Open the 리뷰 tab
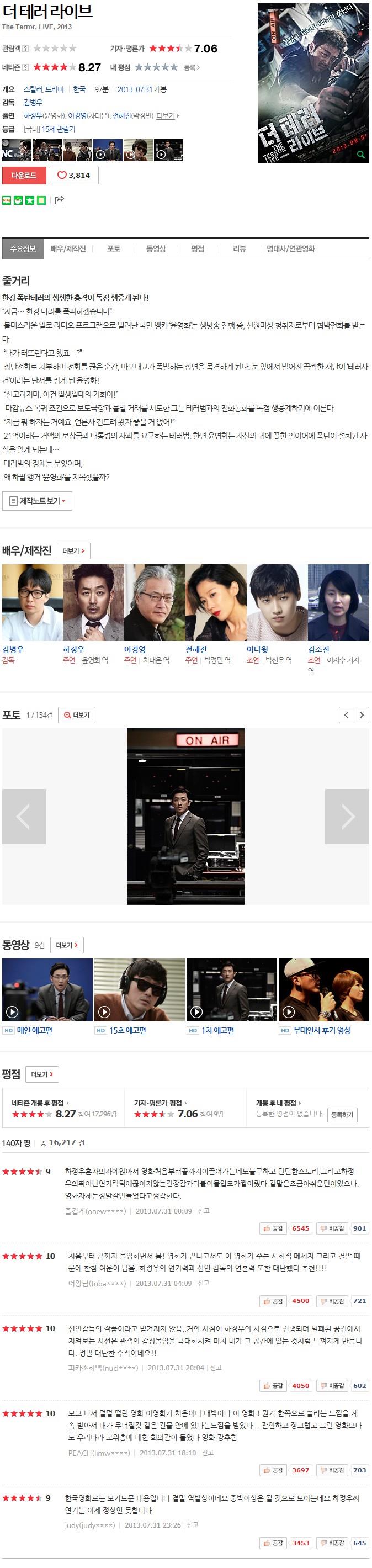 point(240,248)
